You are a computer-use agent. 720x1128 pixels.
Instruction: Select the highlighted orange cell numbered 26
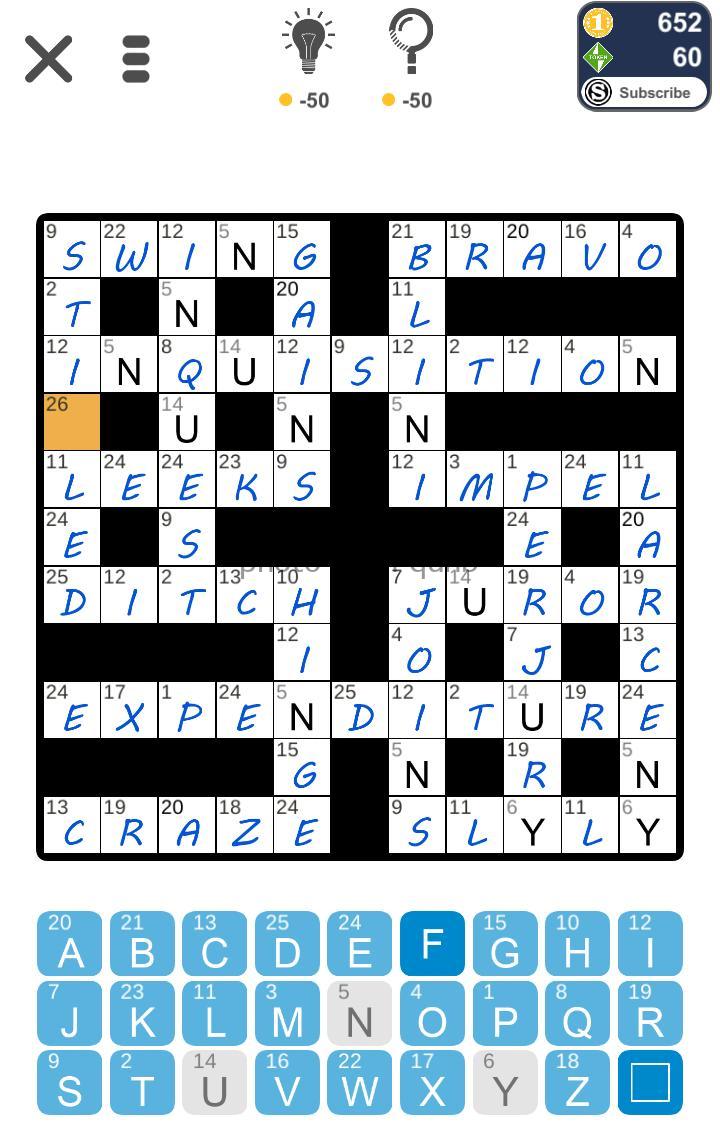point(72,421)
